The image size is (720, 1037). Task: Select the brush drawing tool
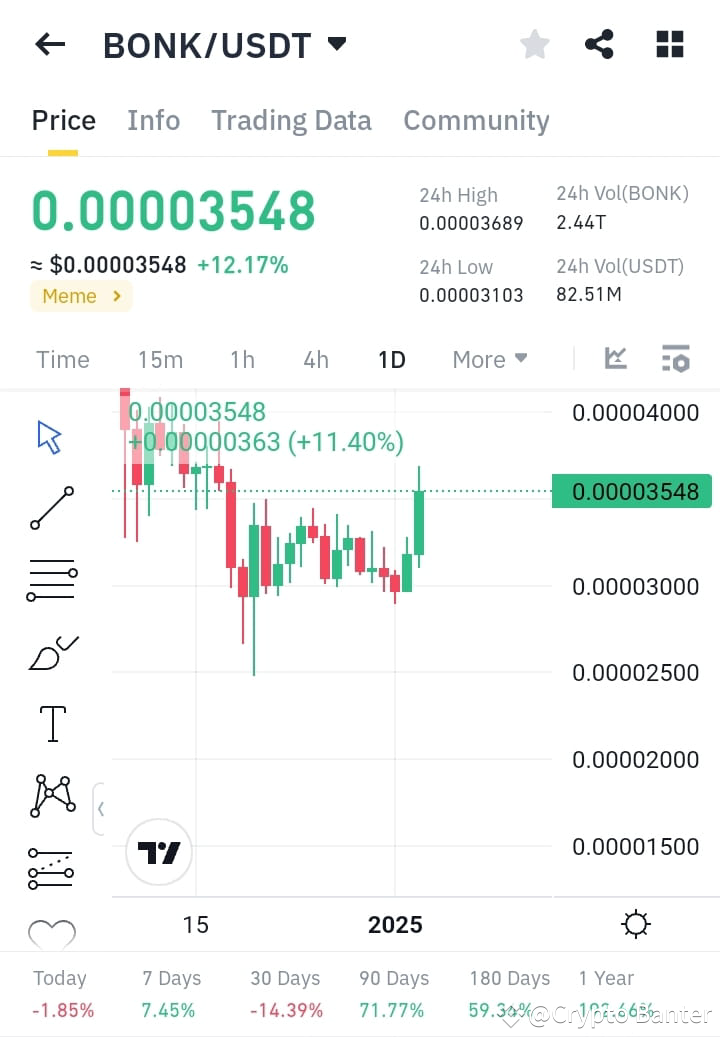pyautogui.click(x=51, y=651)
